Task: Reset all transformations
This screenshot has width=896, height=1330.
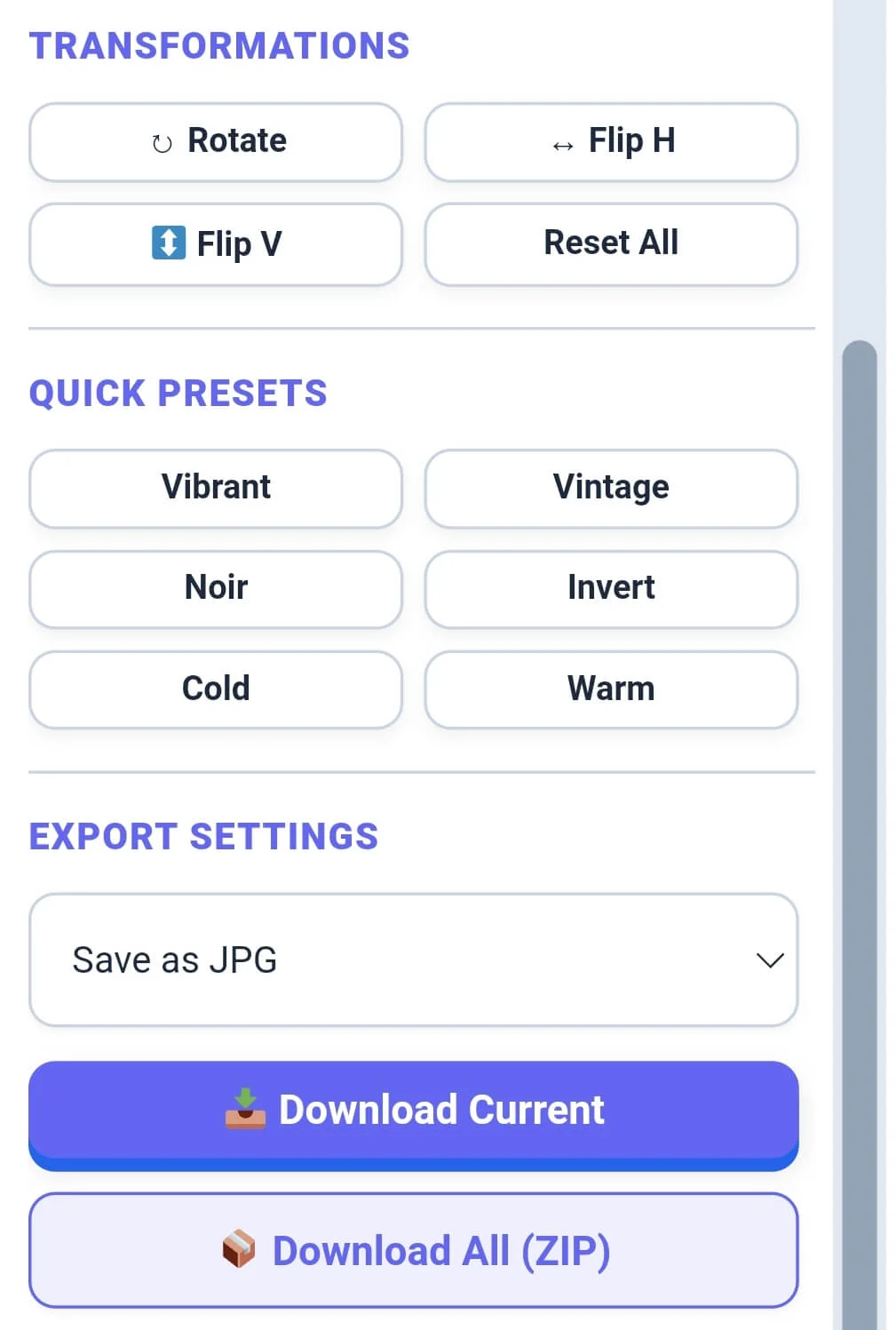Action: coord(611,243)
